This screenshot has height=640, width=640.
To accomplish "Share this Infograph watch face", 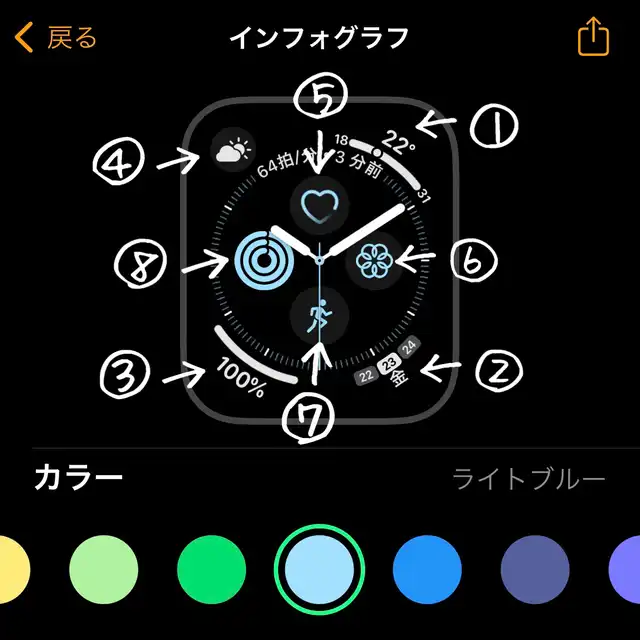I will [593, 36].
